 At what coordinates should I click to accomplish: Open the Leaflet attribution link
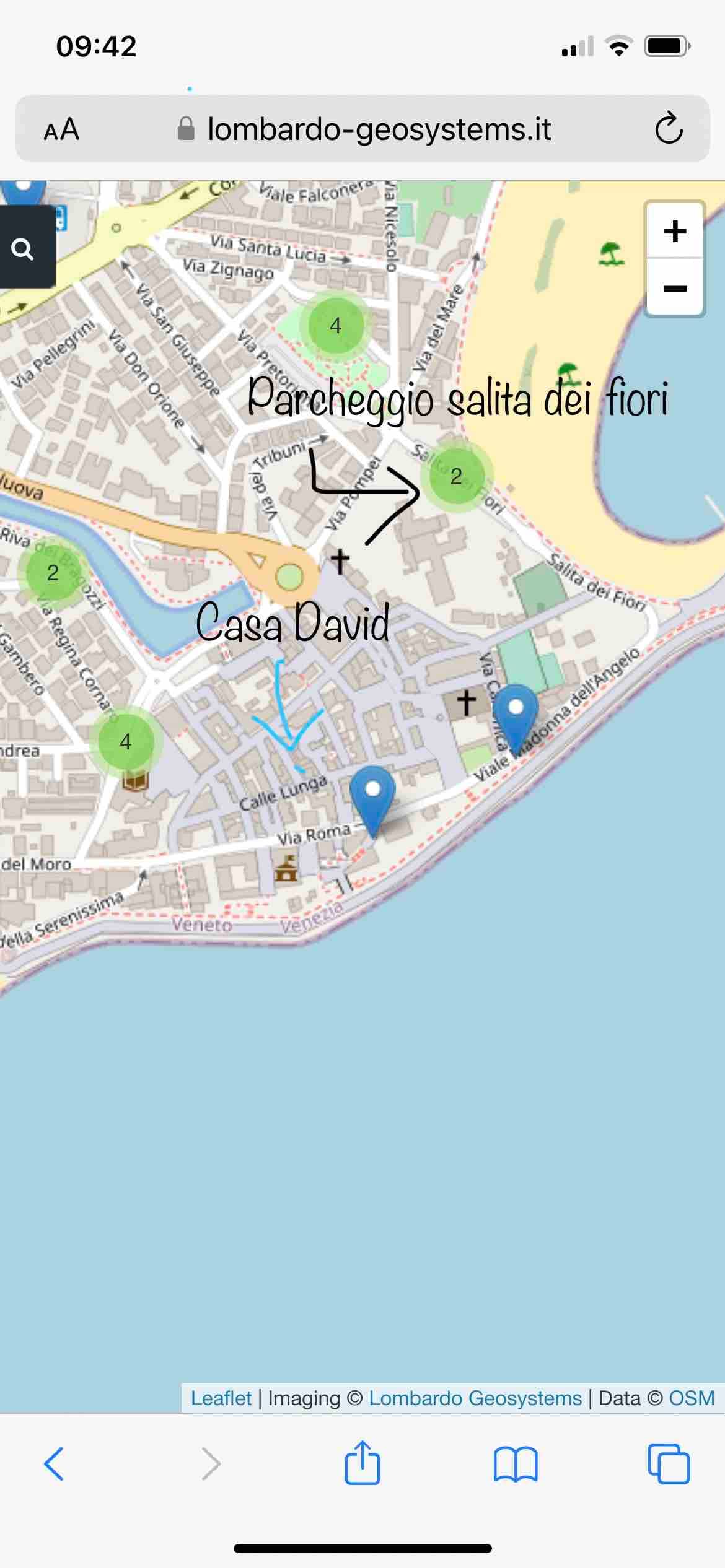(x=221, y=1398)
